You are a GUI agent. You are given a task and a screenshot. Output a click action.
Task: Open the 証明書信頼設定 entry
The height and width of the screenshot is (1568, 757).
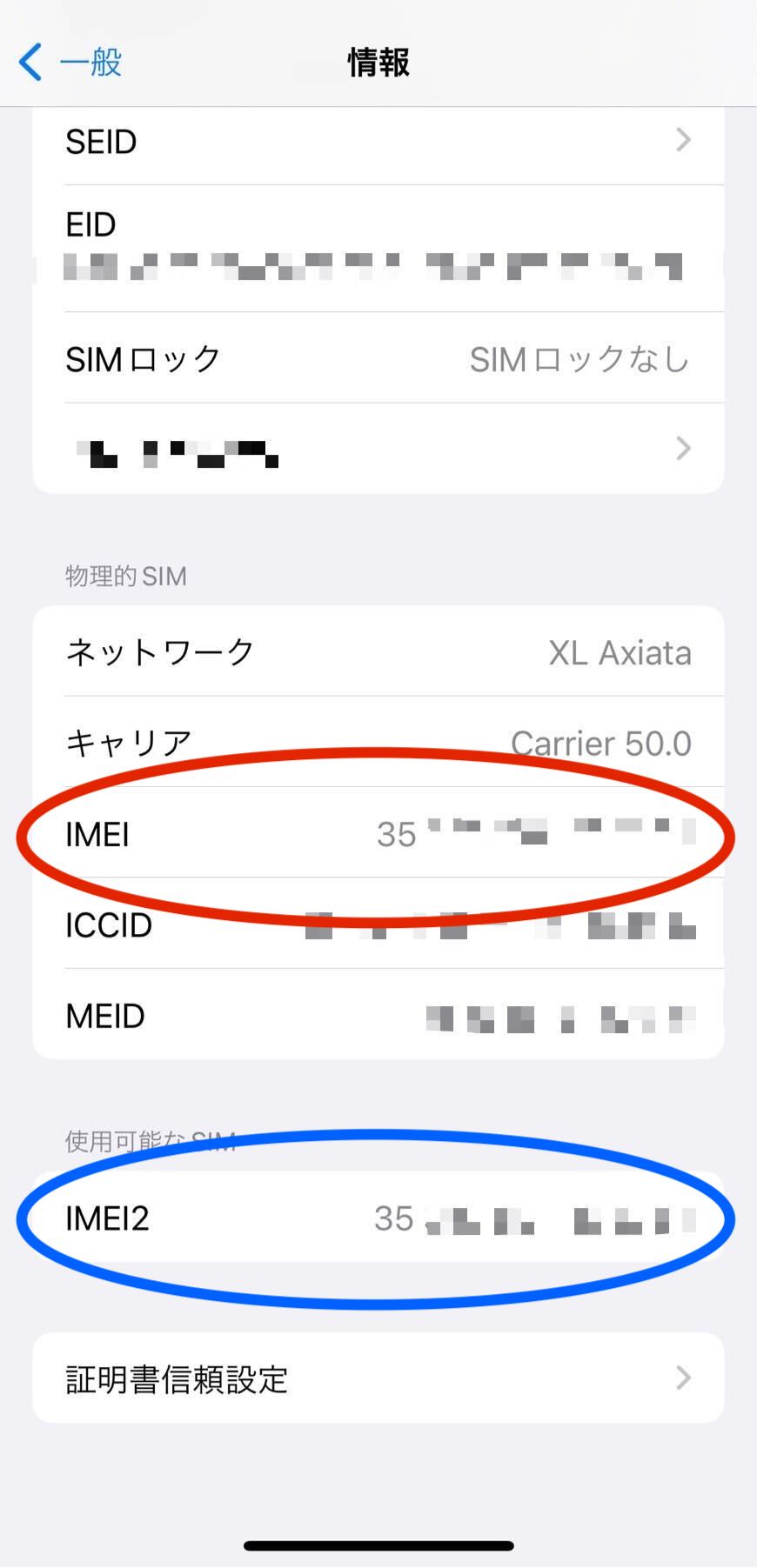pyautogui.click(x=174, y=1378)
